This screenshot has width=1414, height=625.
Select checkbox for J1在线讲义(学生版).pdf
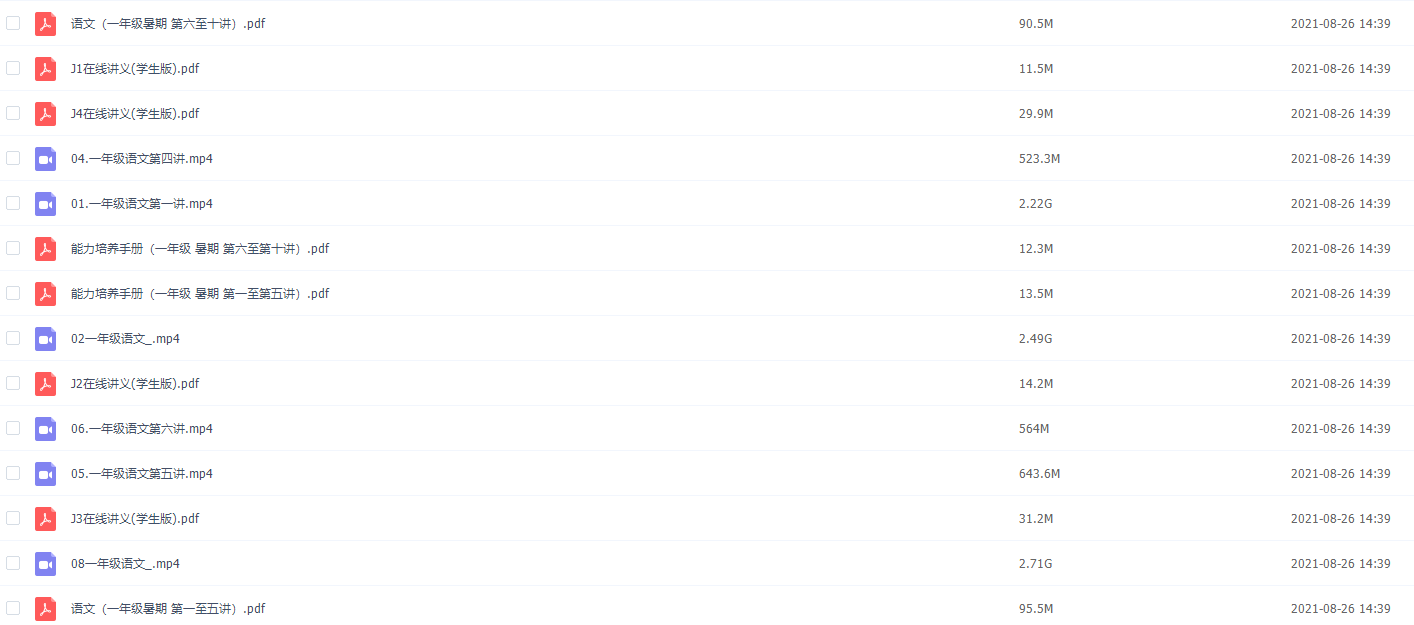13,68
